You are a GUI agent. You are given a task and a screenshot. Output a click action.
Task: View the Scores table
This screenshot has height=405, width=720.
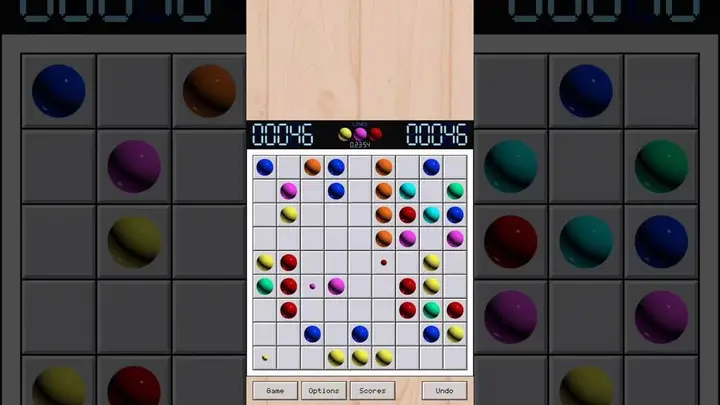372,391
